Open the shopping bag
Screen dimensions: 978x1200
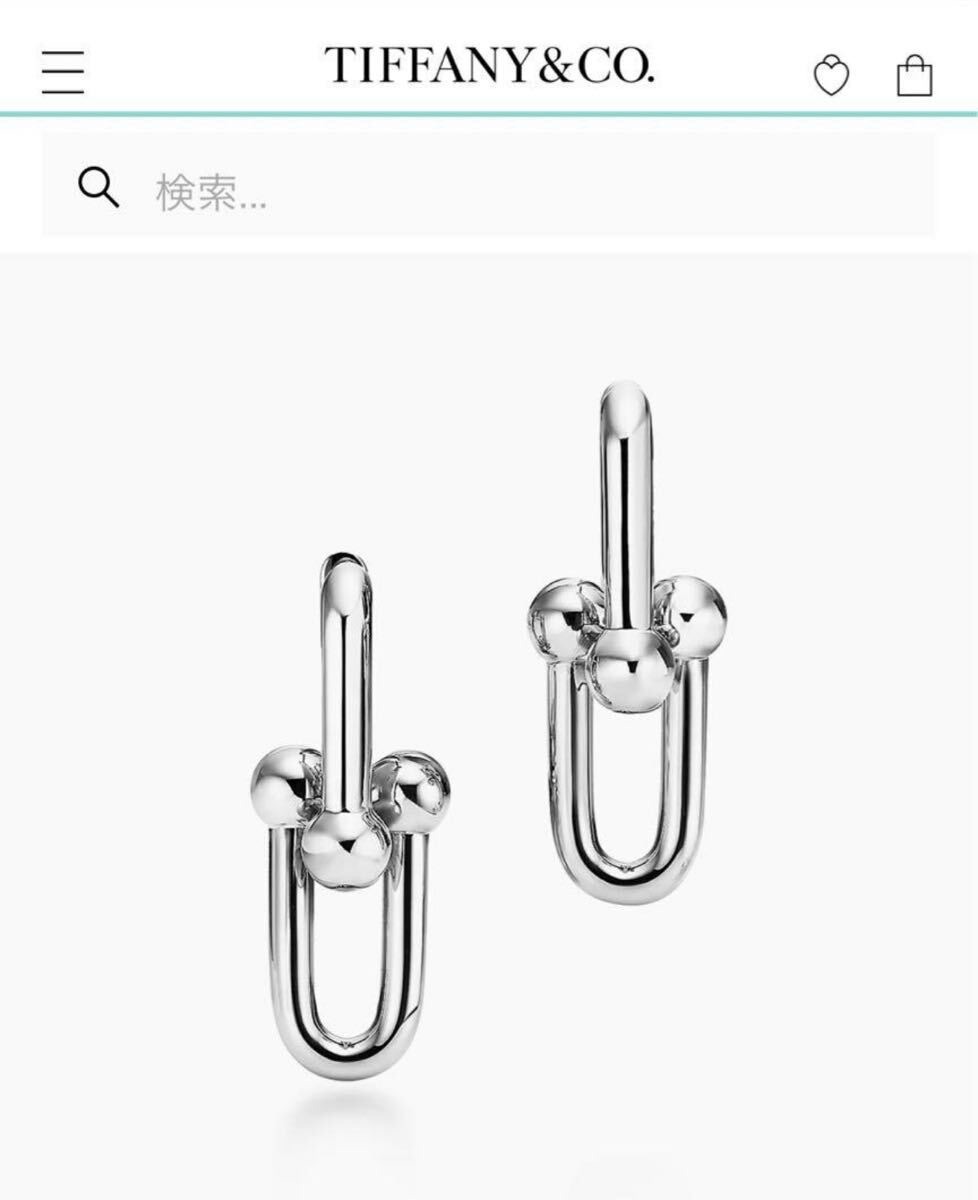(x=914, y=76)
